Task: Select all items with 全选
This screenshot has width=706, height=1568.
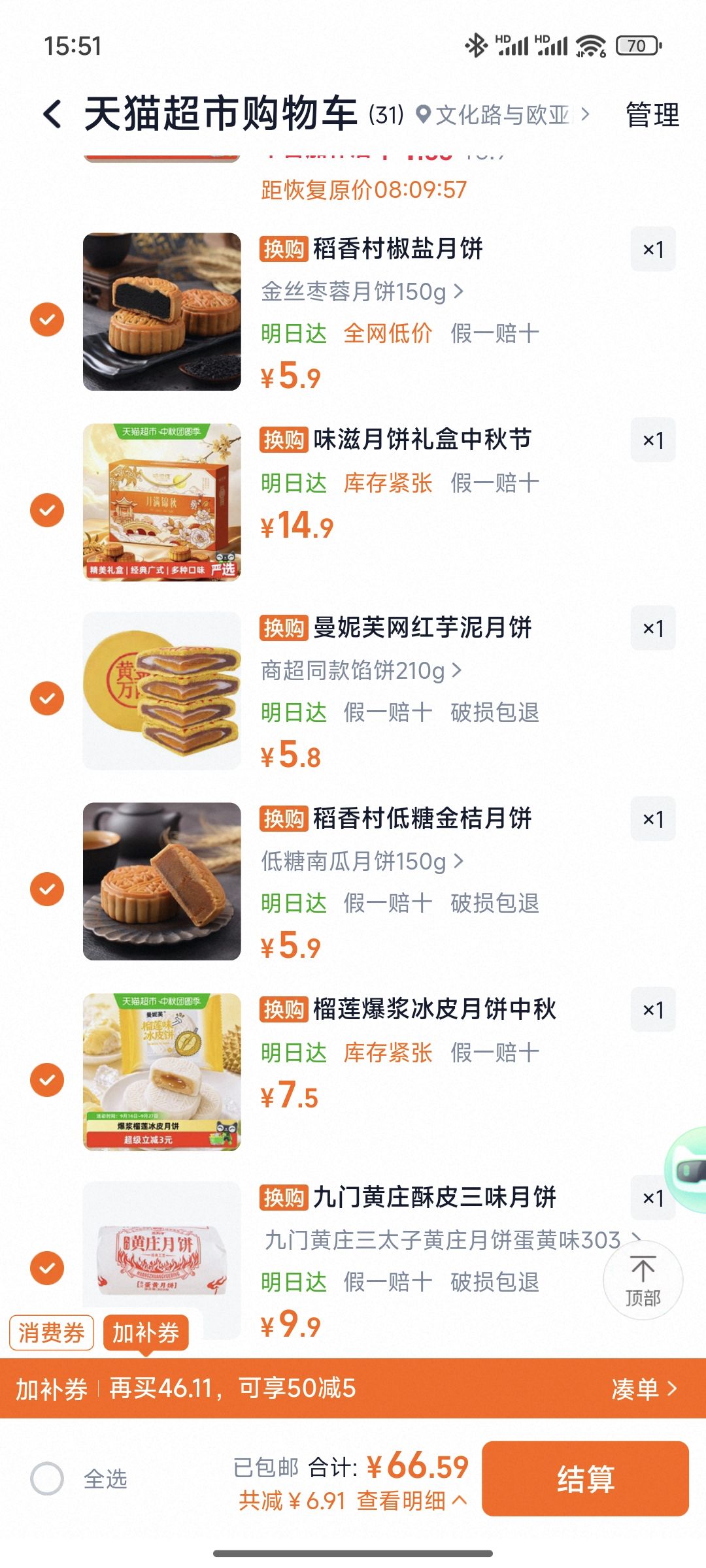Action: [x=79, y=1478]
